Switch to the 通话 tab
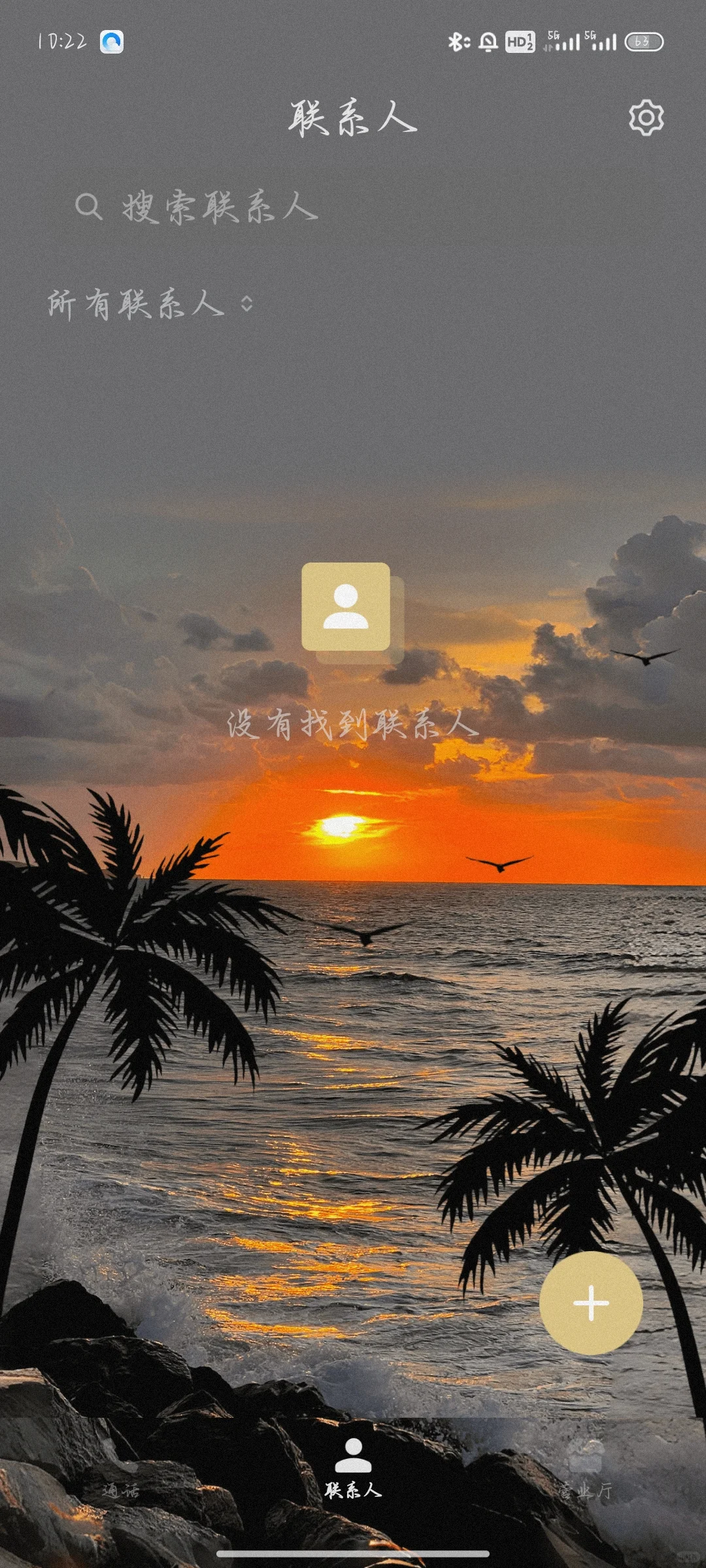 point(120,1475)
